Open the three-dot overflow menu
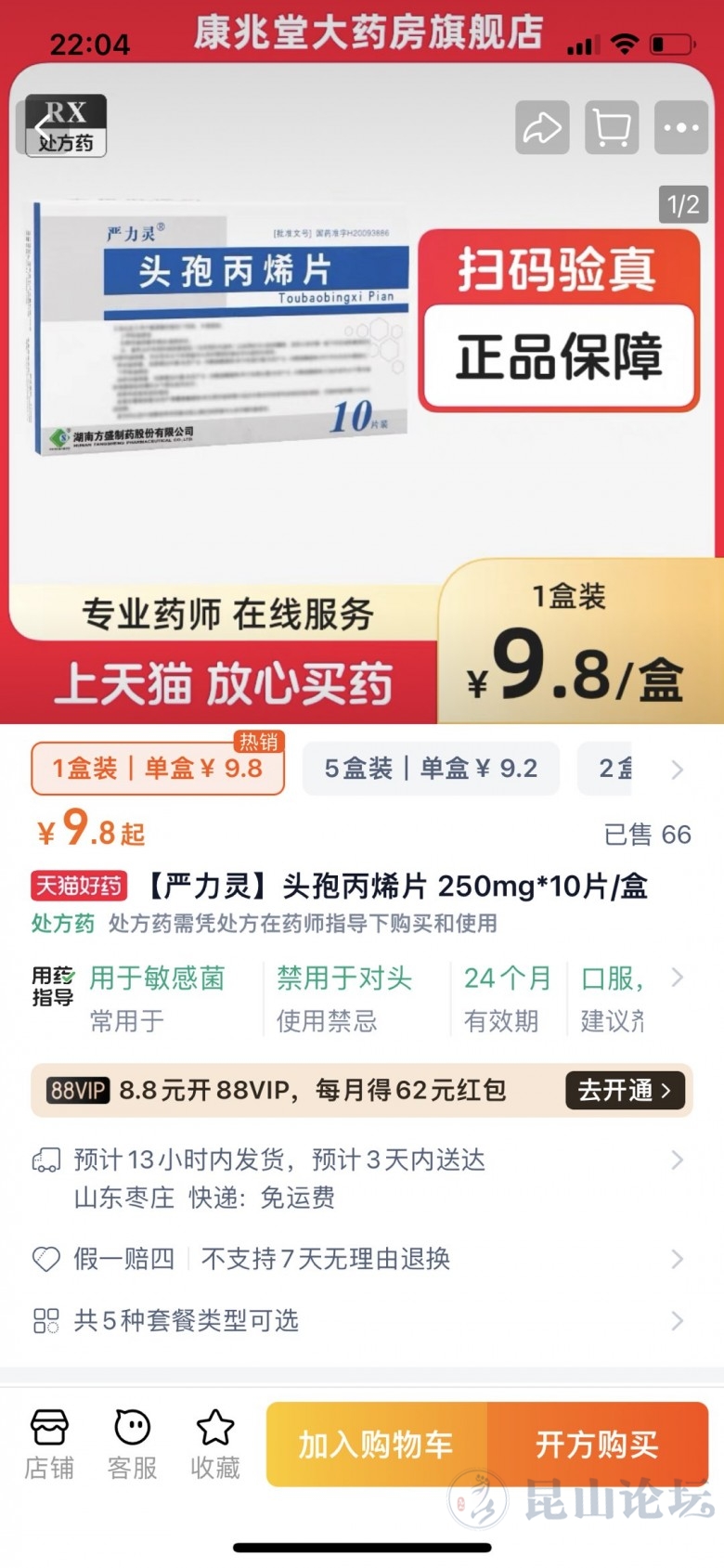The width and height of the screenshot is (724, 1568). pyautogui.click(x=681, y=127)
